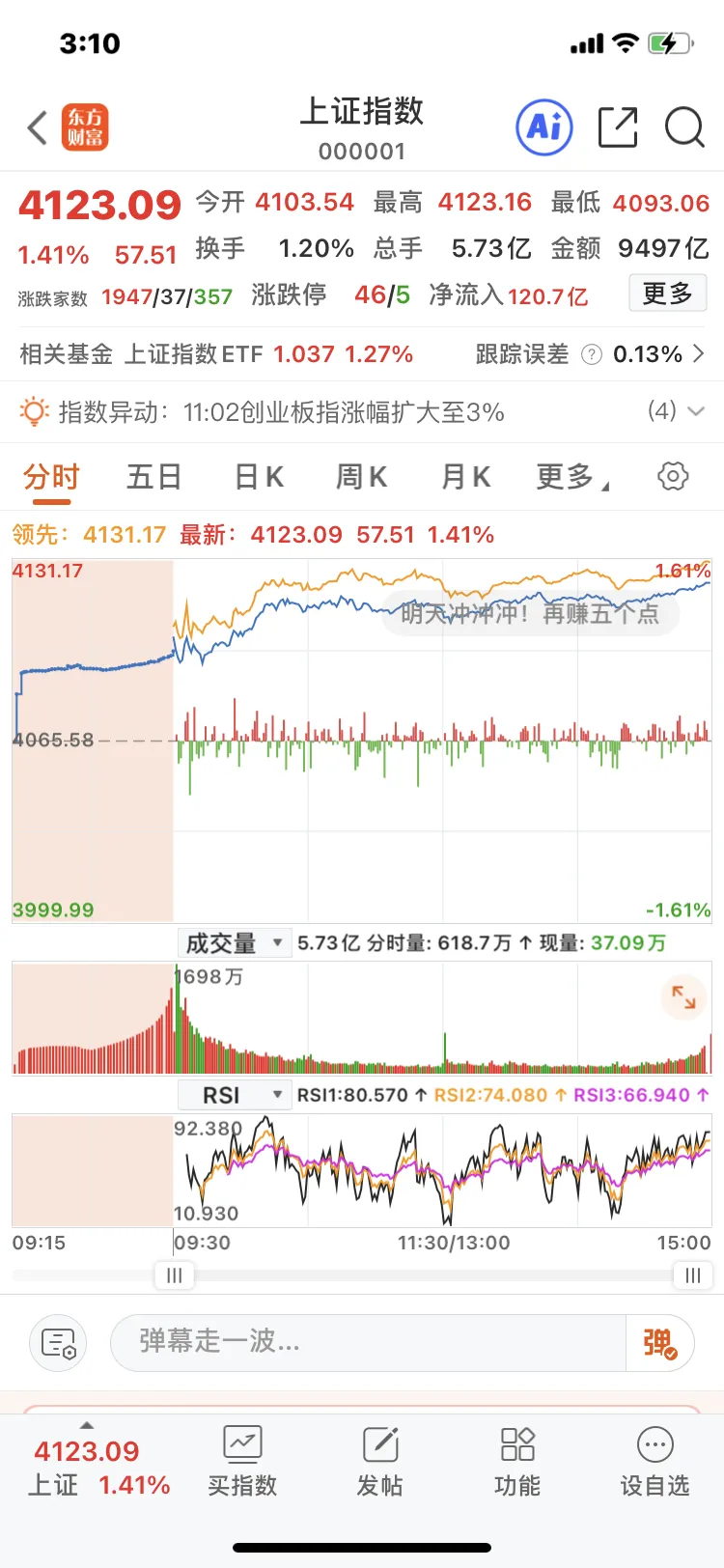Tap 买指数 in the bottom bar

click(x=242, y=1461)
